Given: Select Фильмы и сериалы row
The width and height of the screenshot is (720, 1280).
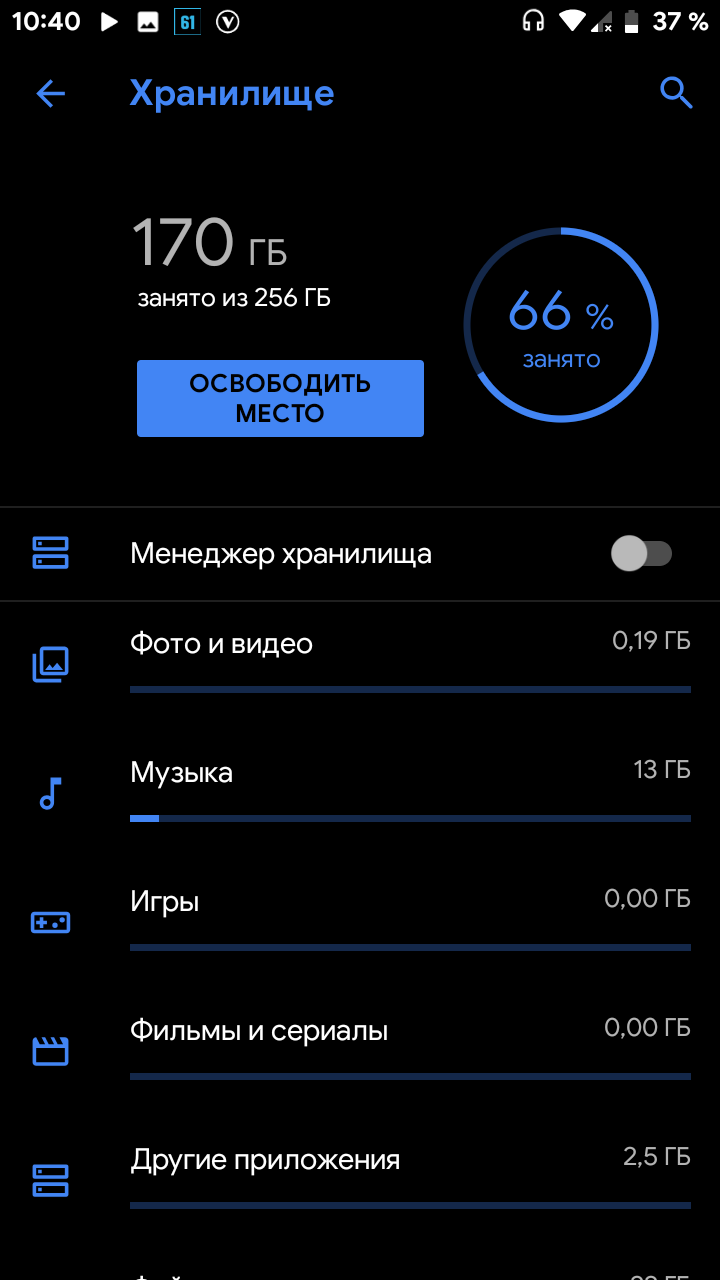Looking at the screenshot, I should (x=360, y=1045).
